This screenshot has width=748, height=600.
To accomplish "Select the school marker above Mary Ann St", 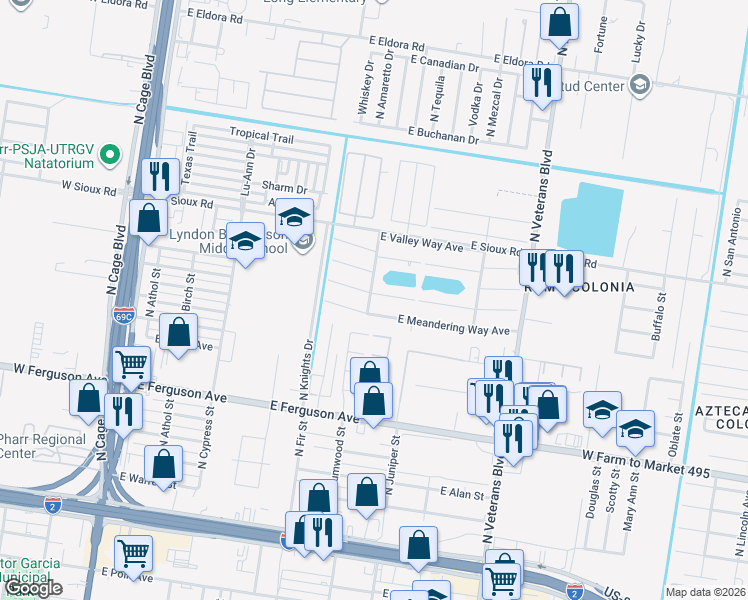I will 635,429.
